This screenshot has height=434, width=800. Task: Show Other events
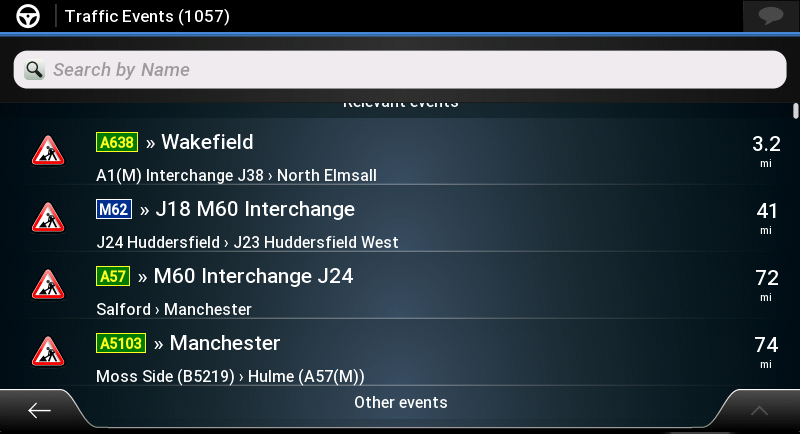400,403
